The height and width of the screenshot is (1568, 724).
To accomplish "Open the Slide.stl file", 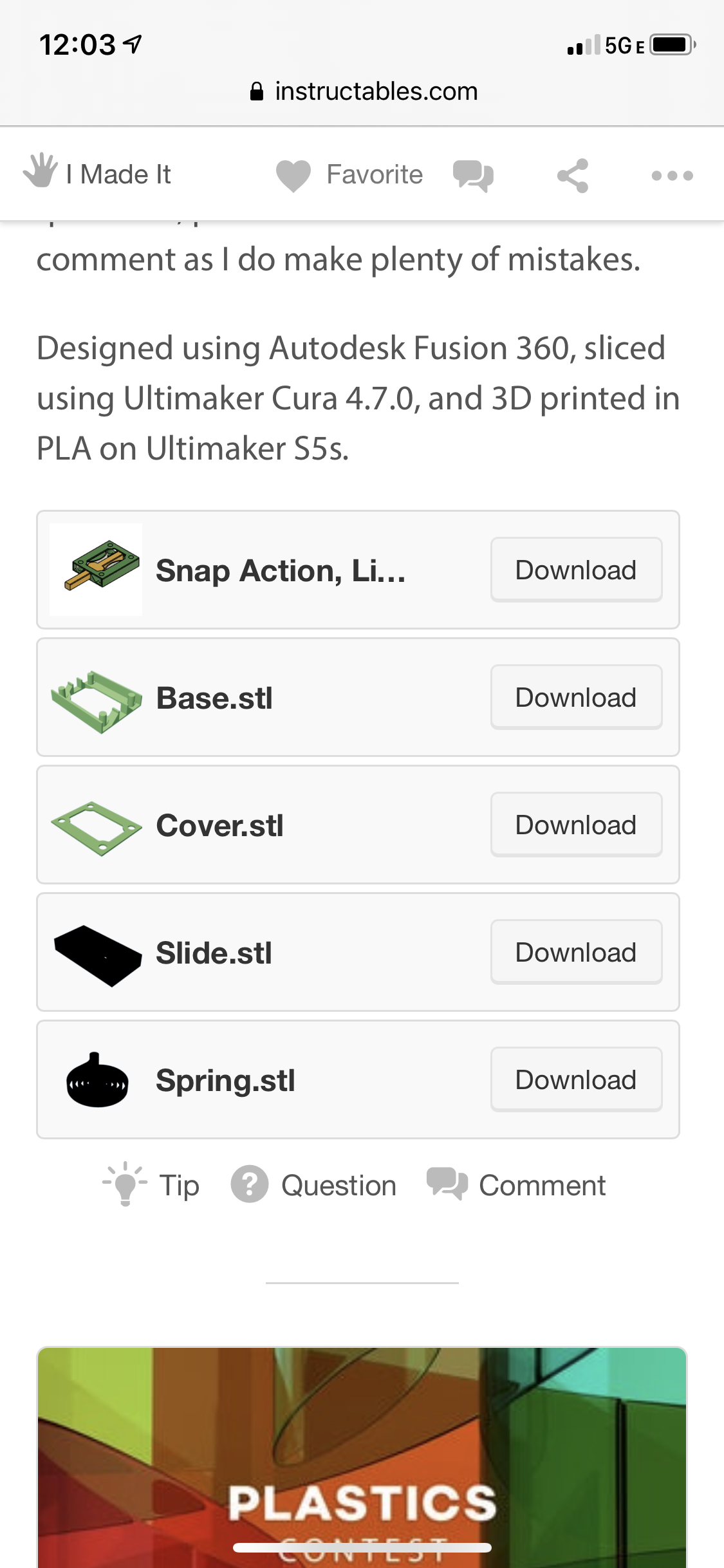I will point(214,953).
